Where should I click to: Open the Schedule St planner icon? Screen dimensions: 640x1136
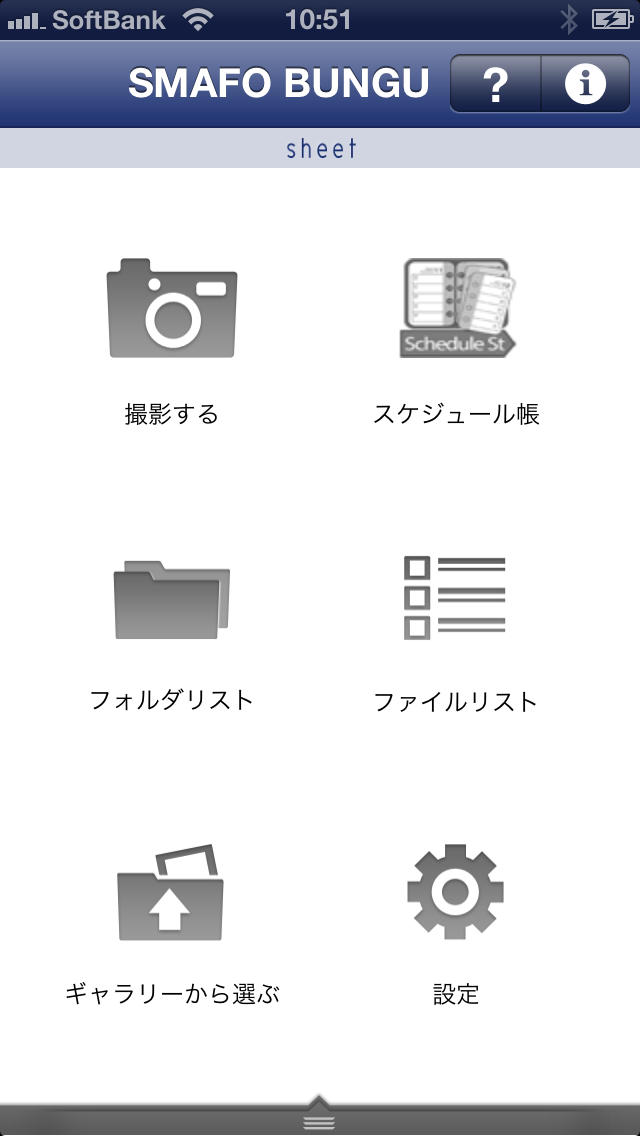457,308
